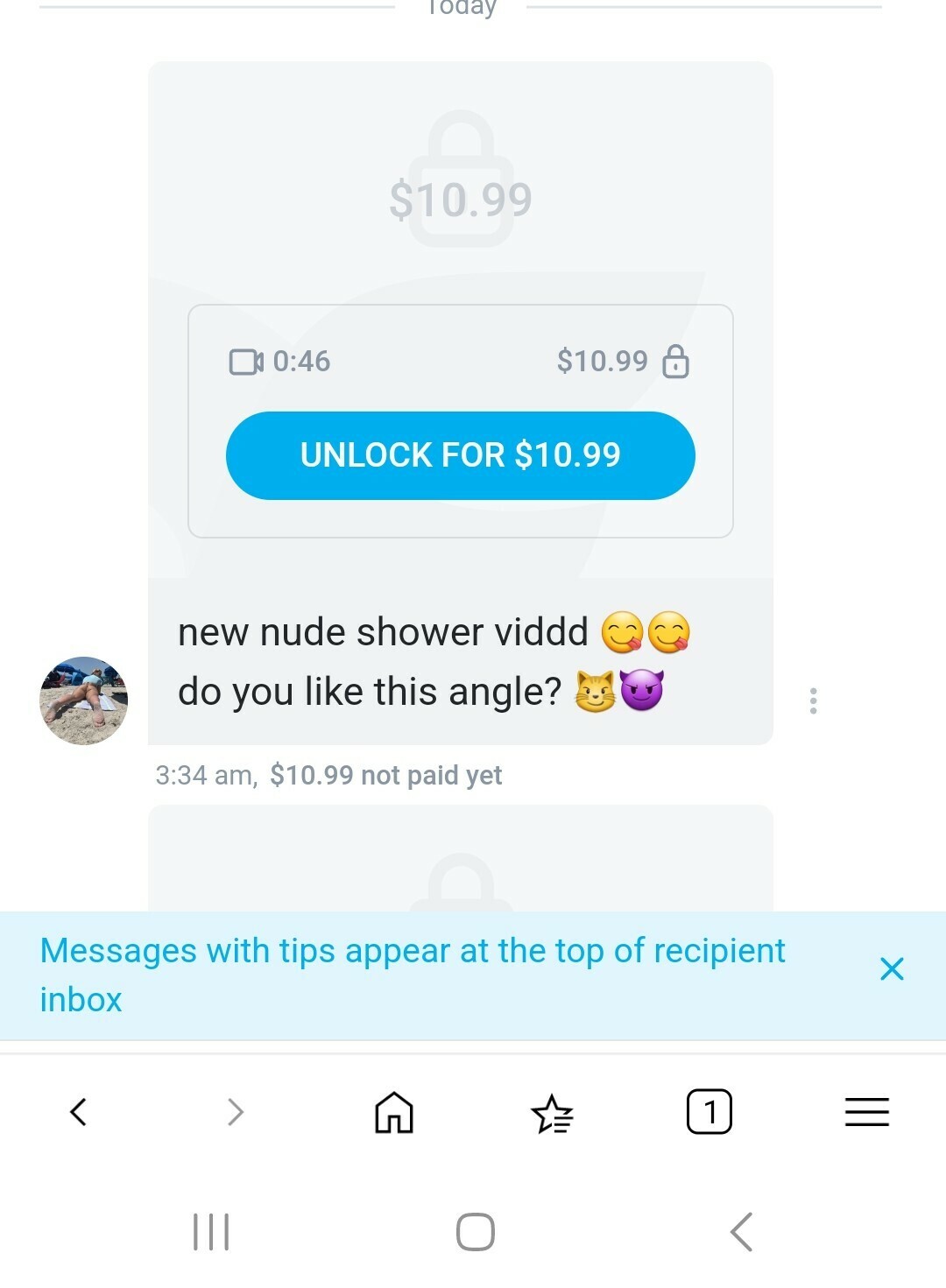The image size is (946, 1288).
Task: Dismiss the tips info banner
Action: [892, 968]
